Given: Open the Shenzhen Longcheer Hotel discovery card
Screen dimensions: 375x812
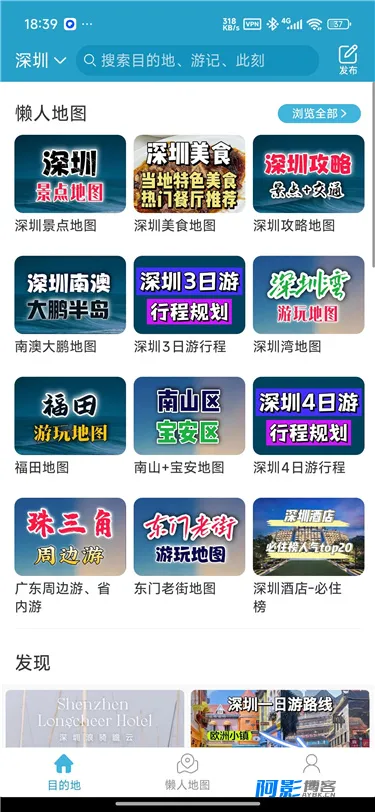Looking at the screenshot, I should (95, 719).
